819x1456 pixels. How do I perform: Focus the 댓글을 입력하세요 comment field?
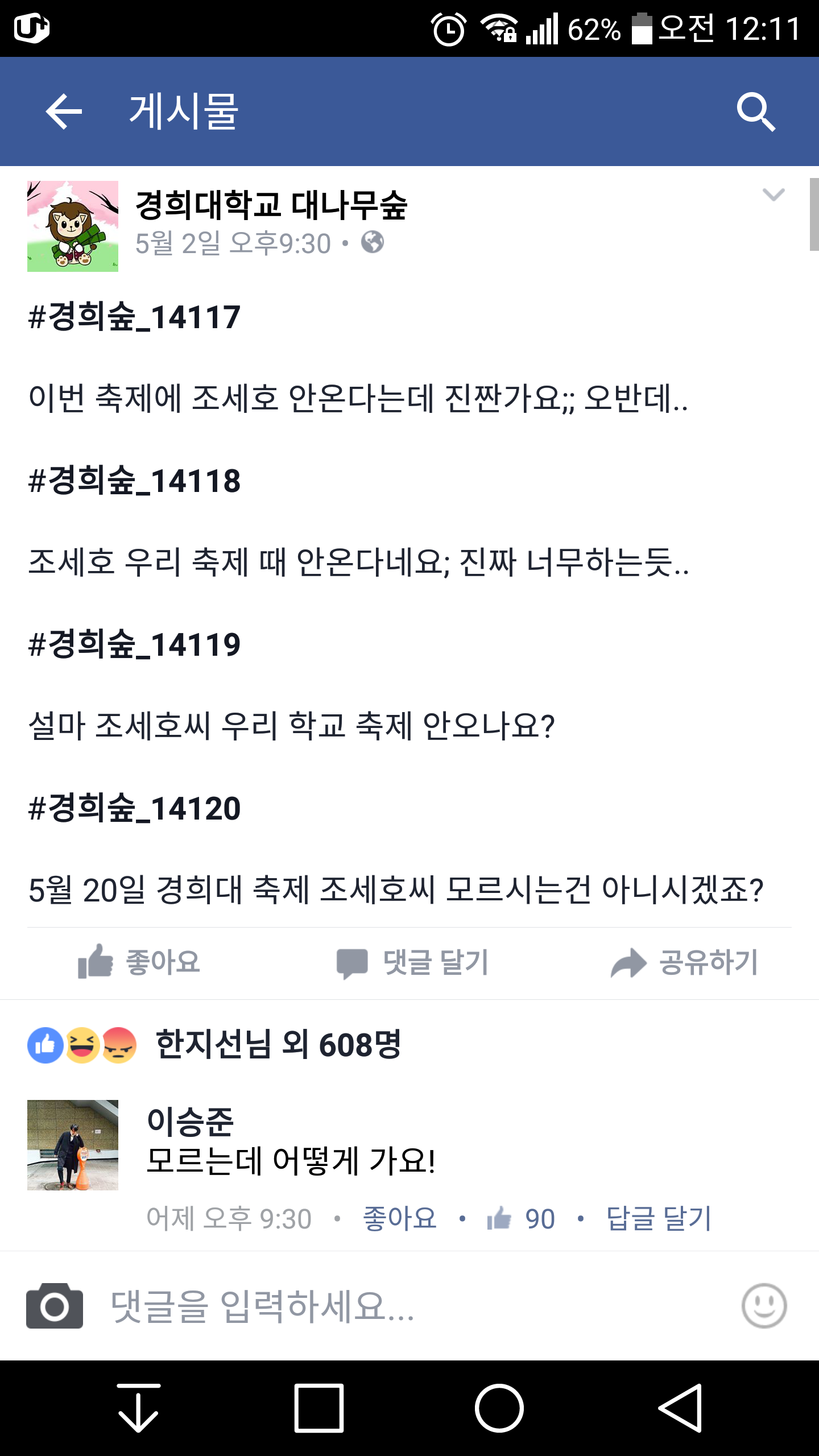(398, 1306)
